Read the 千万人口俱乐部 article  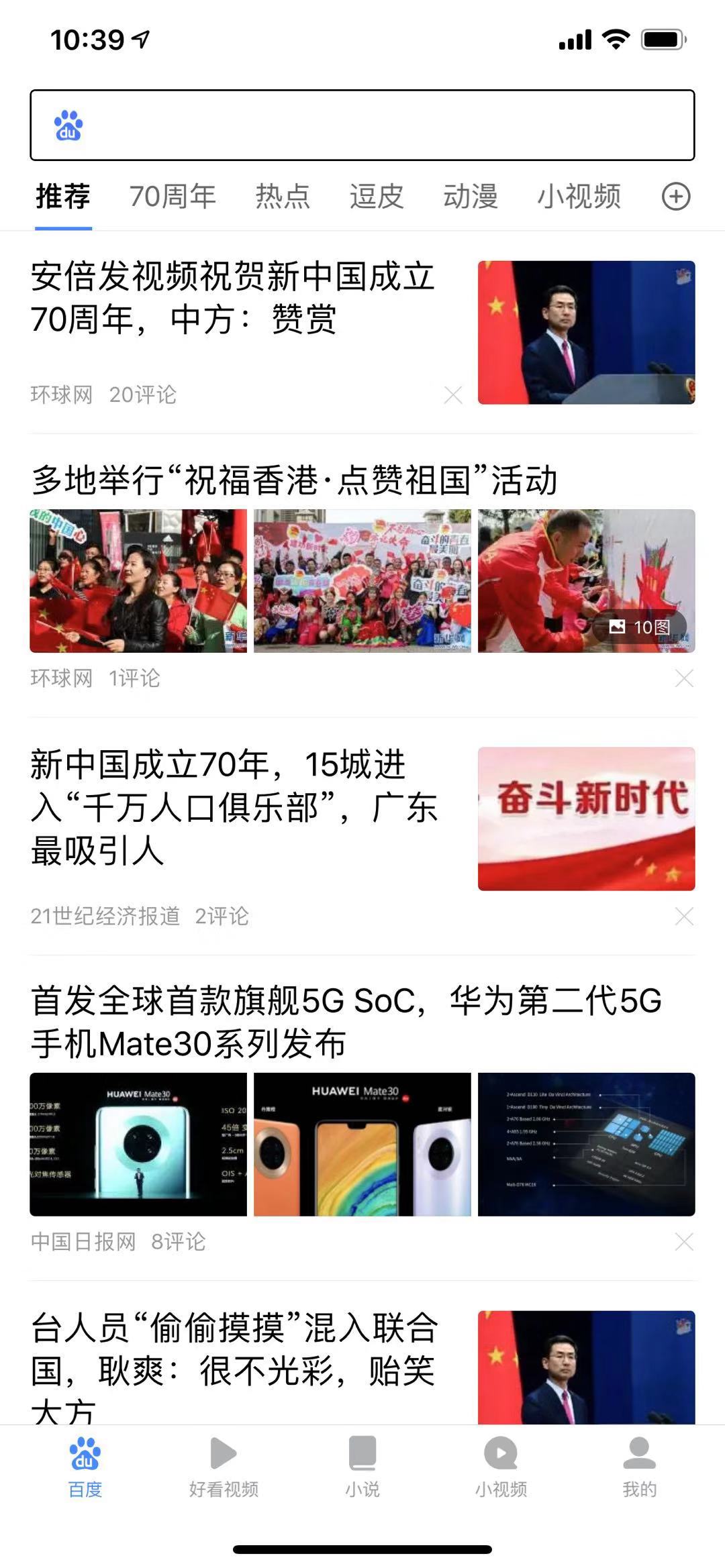click(233, 807)
